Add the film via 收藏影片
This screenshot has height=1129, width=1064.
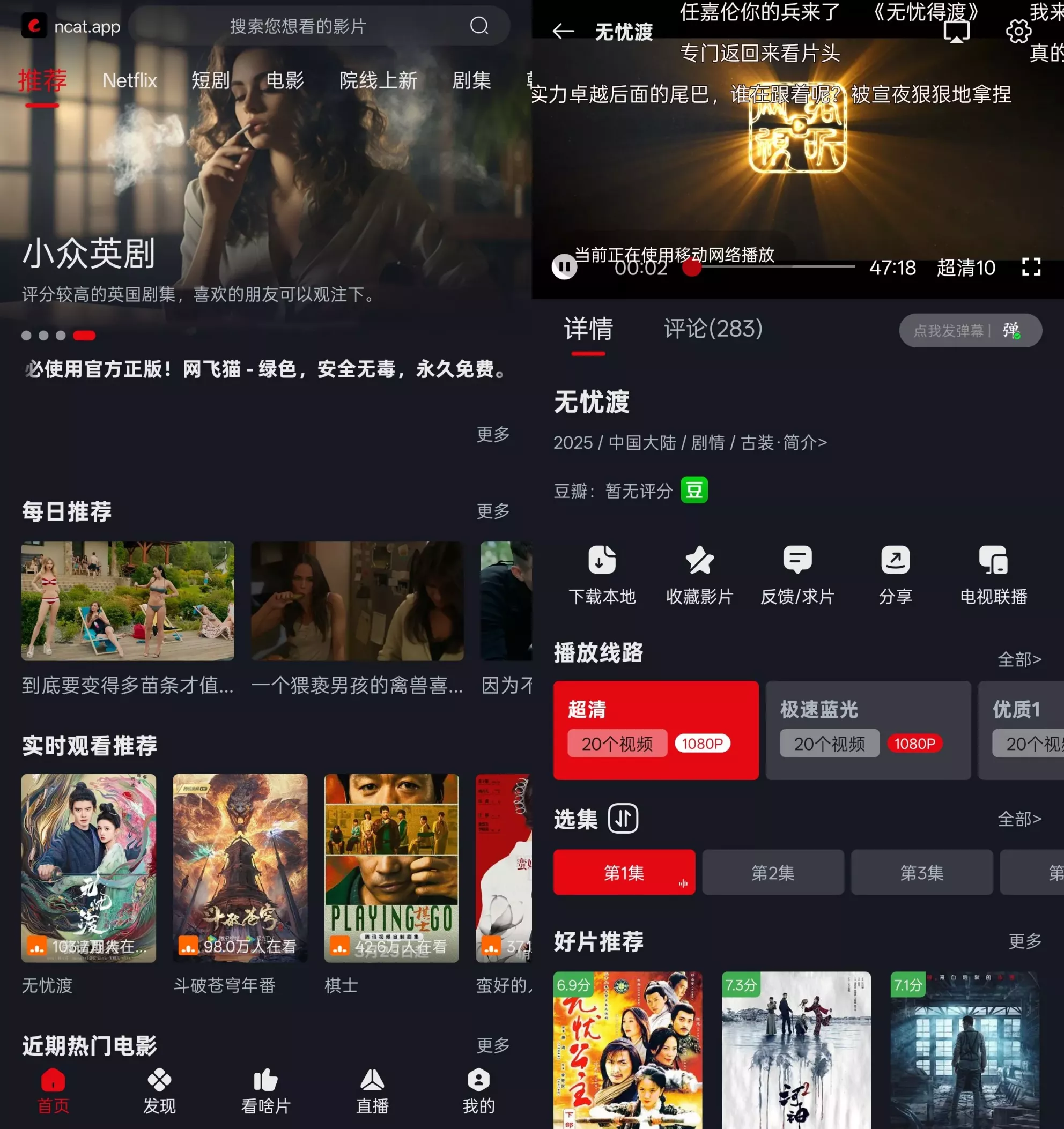(x=699, y=575)
